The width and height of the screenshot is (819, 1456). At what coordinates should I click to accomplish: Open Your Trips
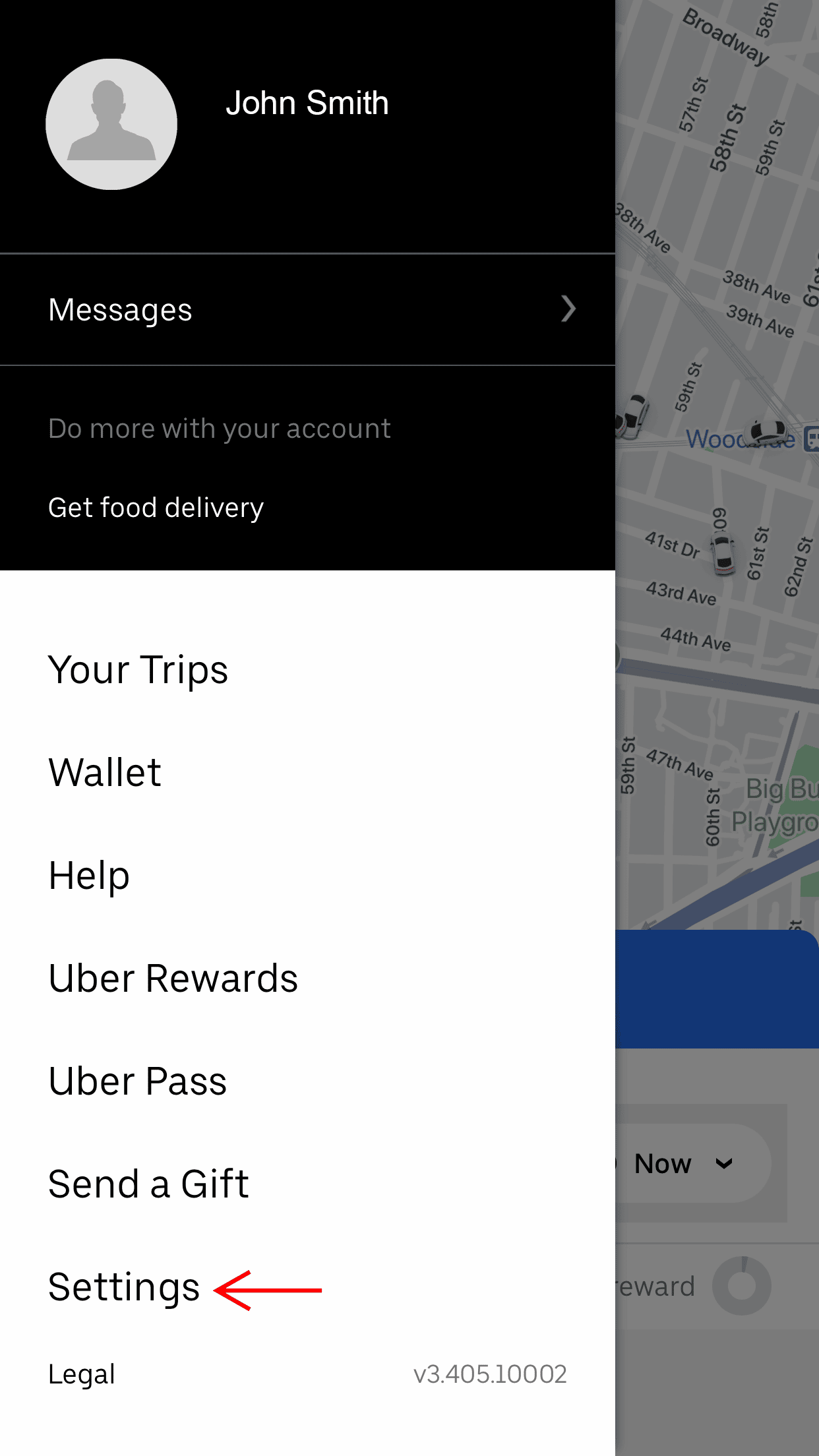coord(138,670)
